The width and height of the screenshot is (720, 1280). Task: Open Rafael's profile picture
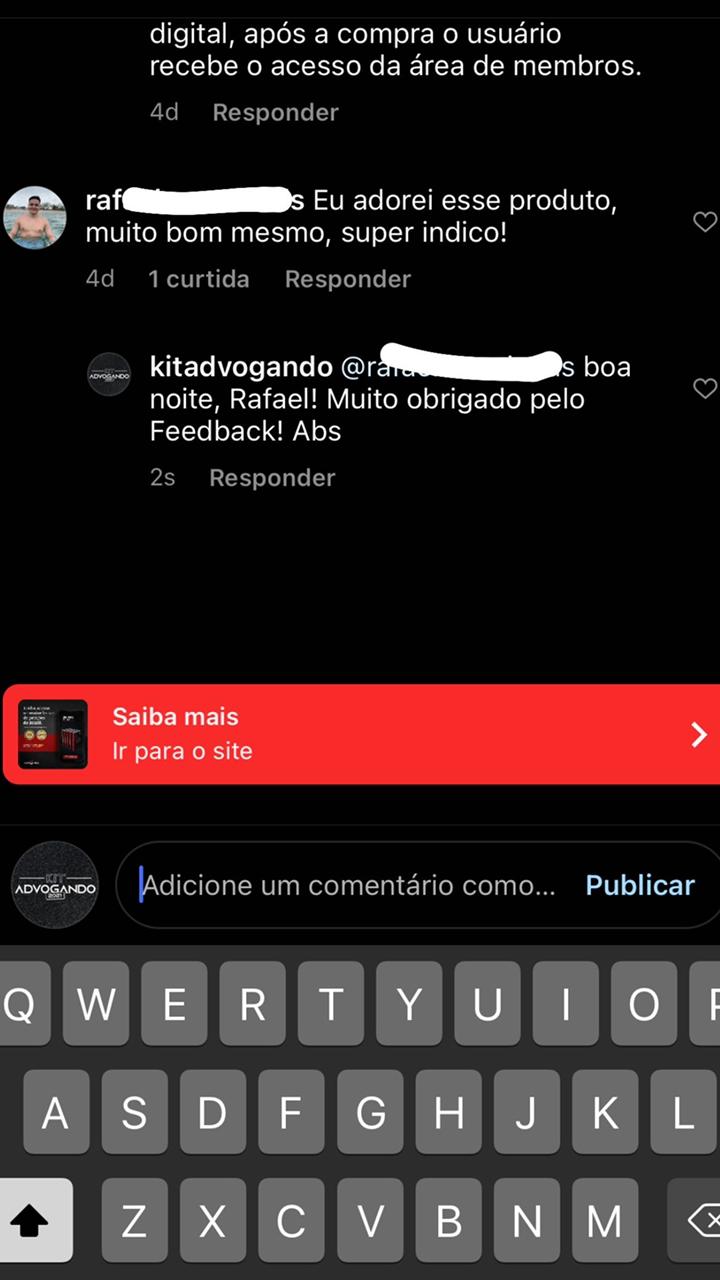pos(35,217)
